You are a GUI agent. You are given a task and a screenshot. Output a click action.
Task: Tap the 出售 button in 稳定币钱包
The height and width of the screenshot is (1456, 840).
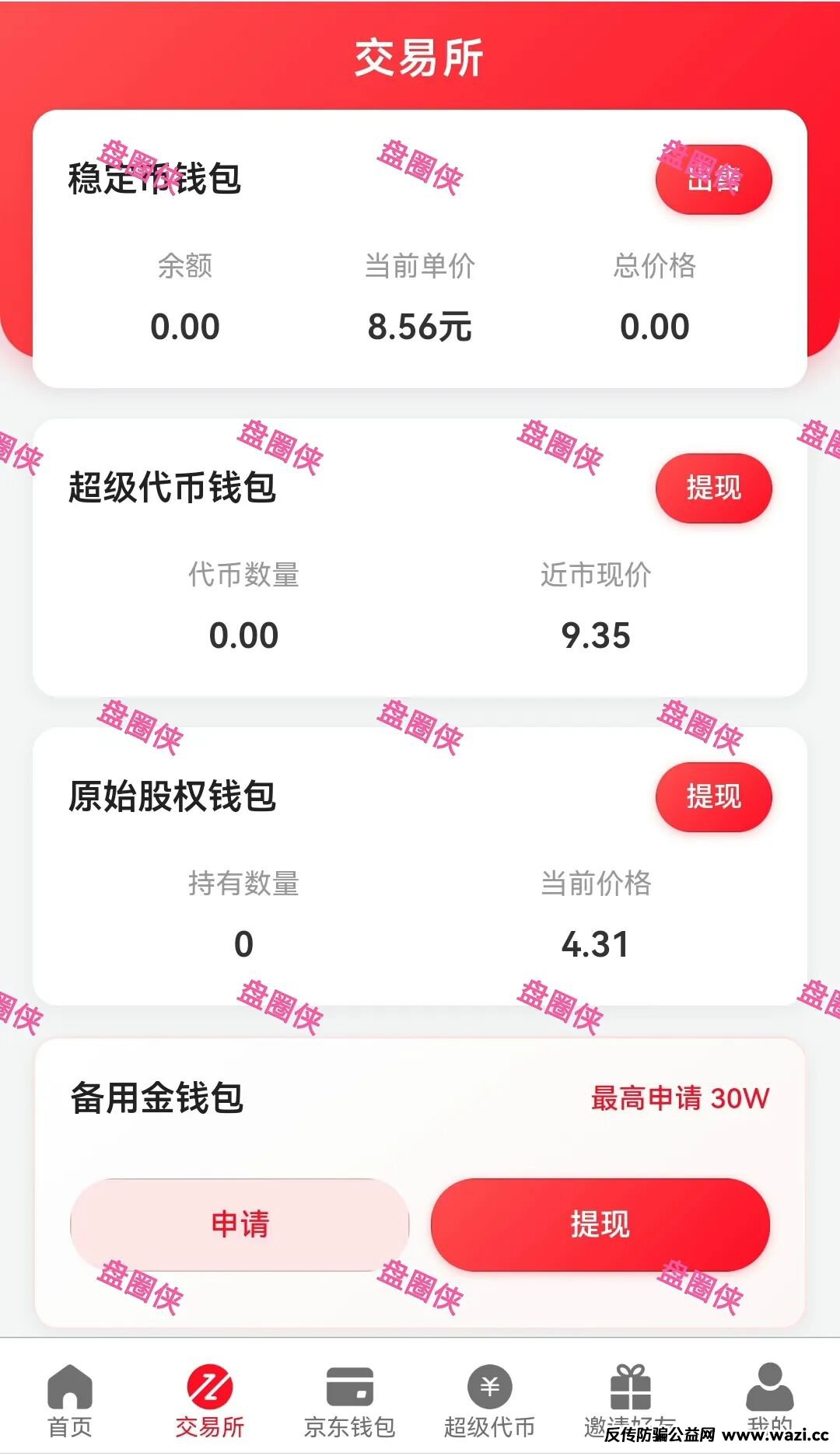point(713,180)
